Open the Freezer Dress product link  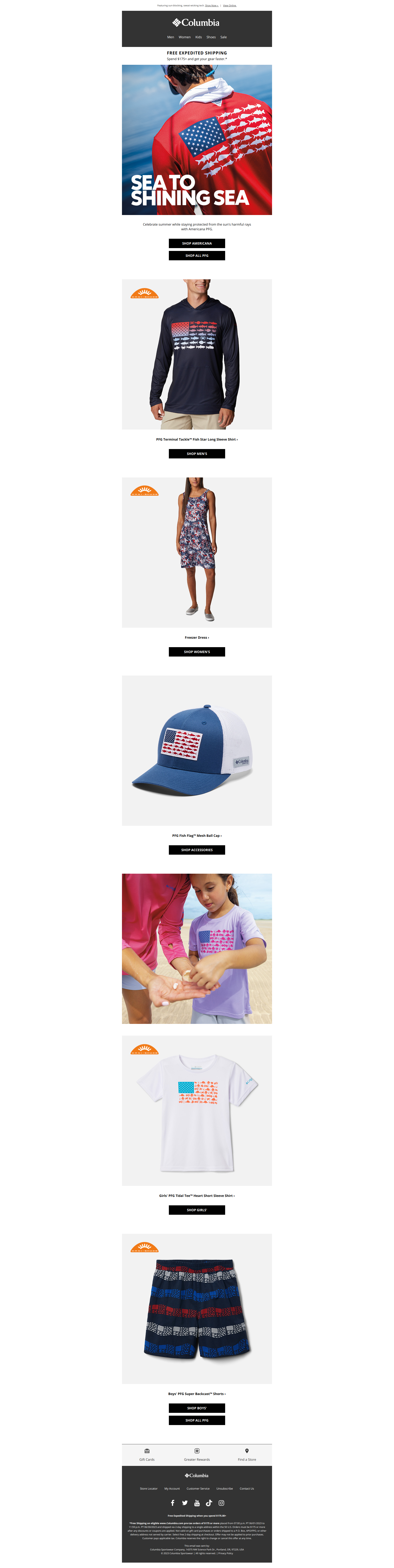(196, 637)
